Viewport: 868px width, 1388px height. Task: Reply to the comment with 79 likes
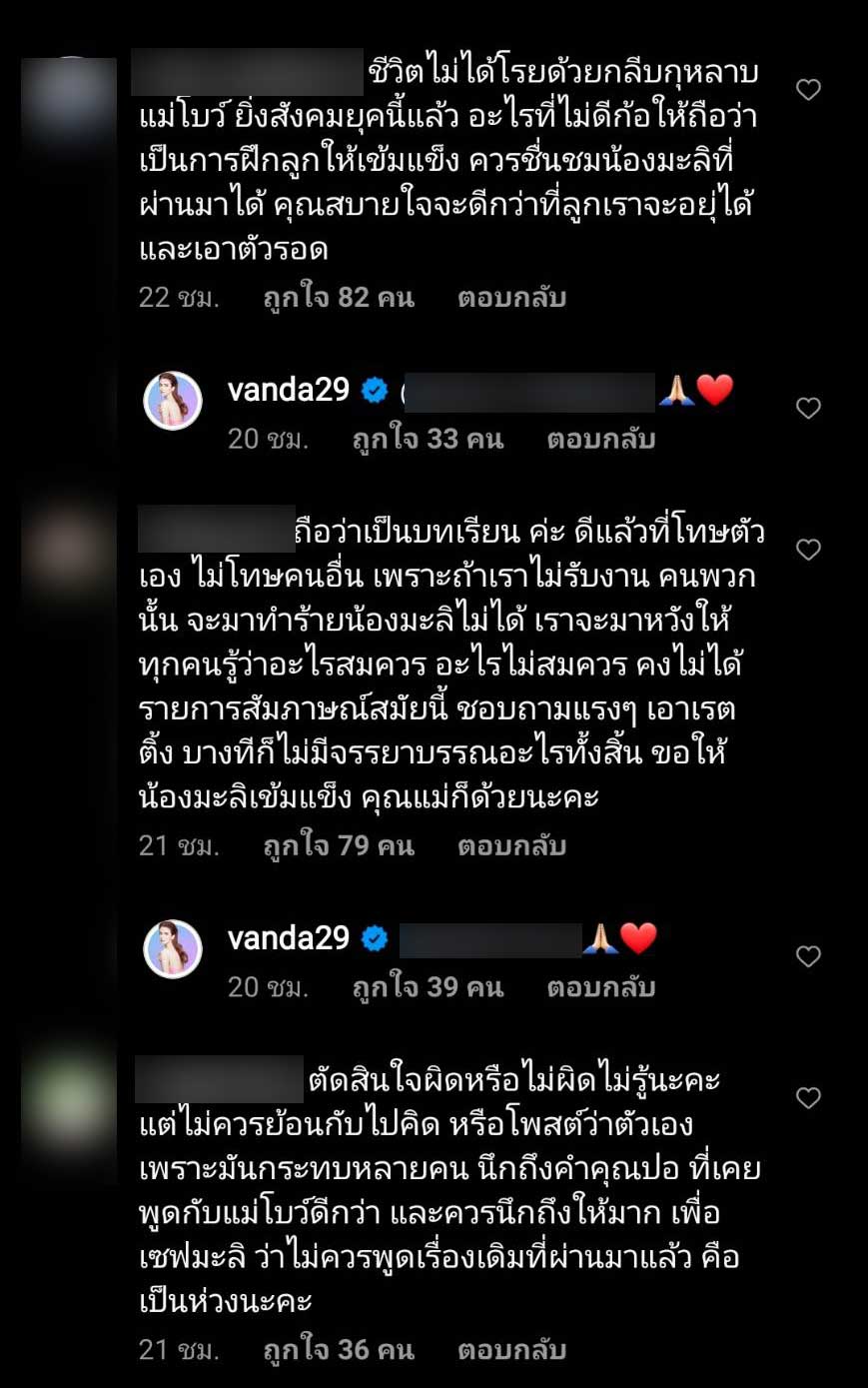[x=511, y=846]
